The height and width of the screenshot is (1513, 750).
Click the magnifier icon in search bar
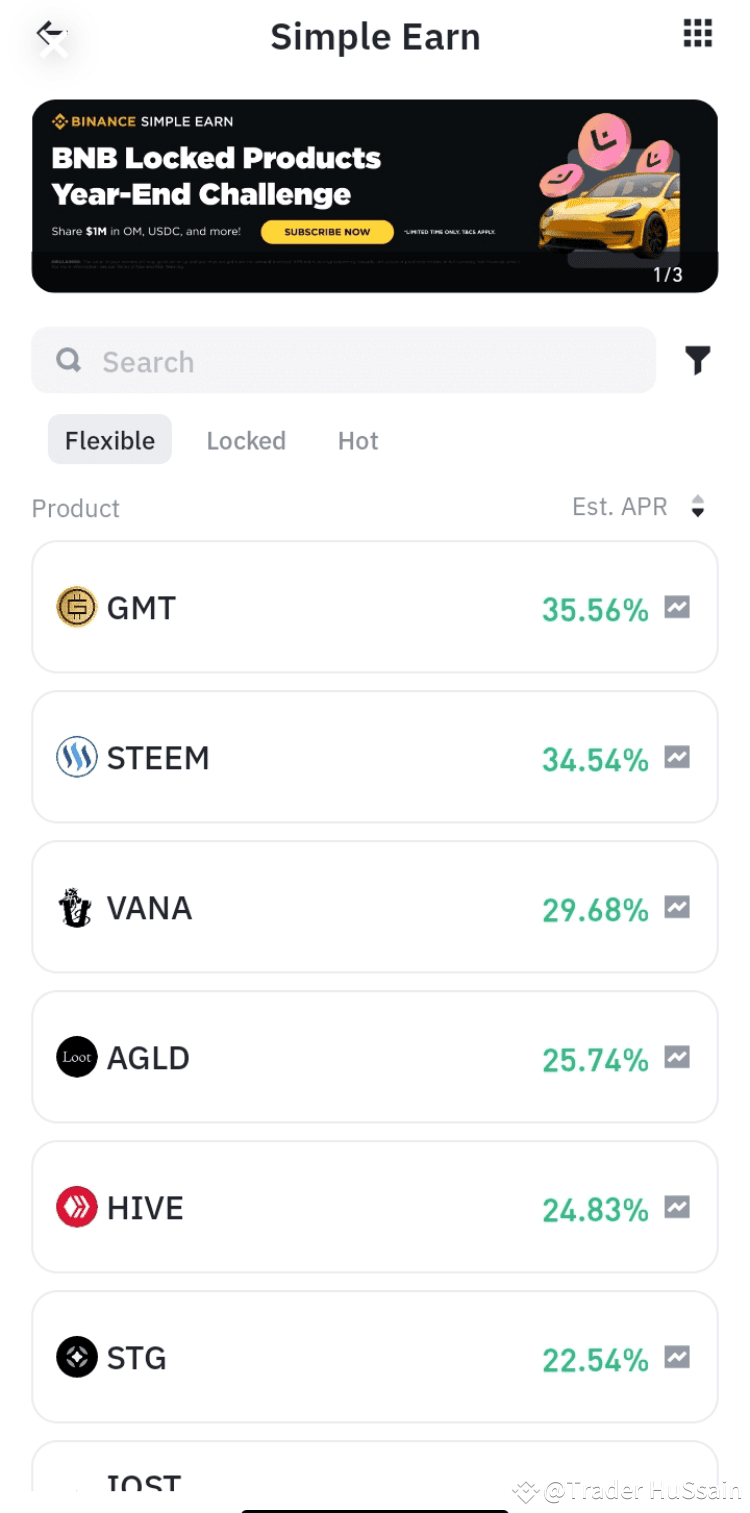tap(67, 361)
